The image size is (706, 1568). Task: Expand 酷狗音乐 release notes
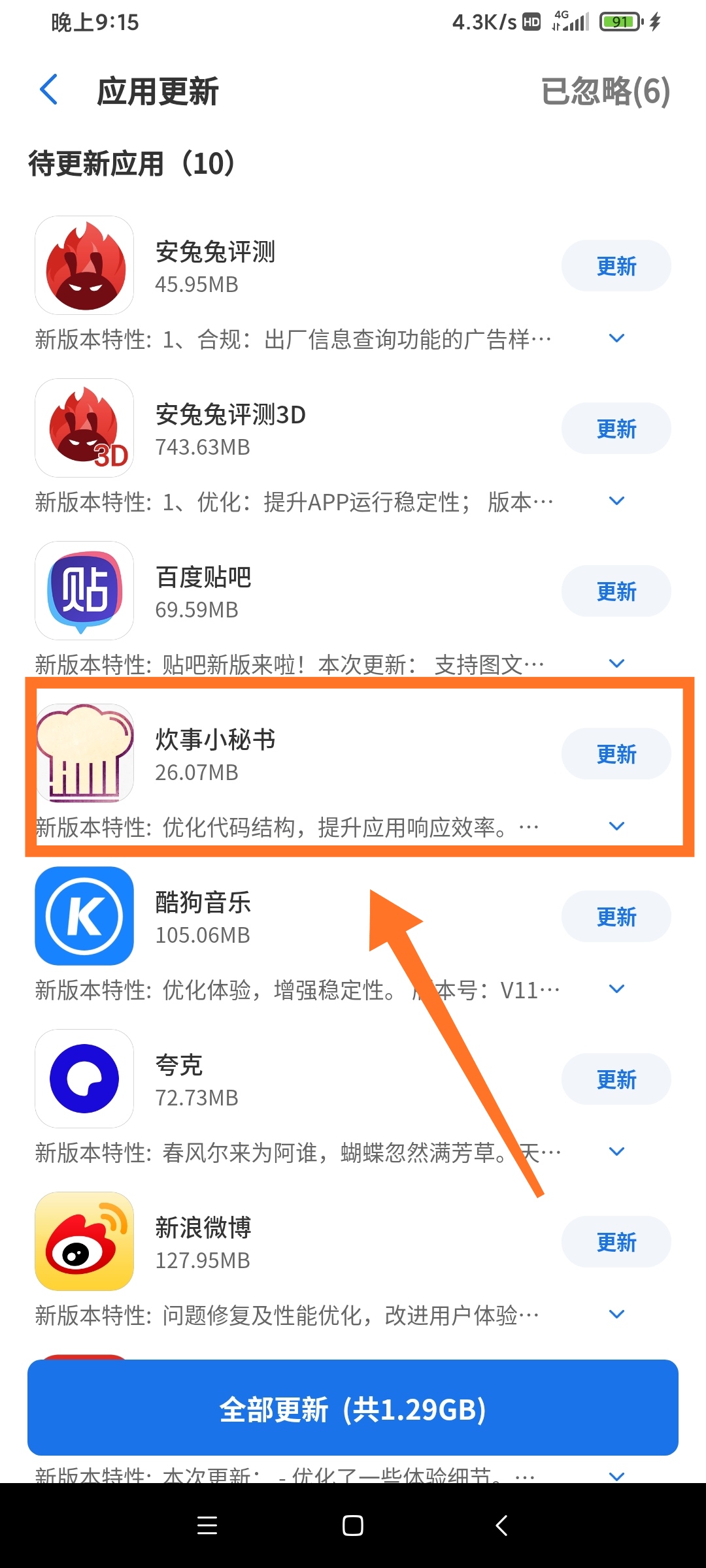(x=616, y=989)
